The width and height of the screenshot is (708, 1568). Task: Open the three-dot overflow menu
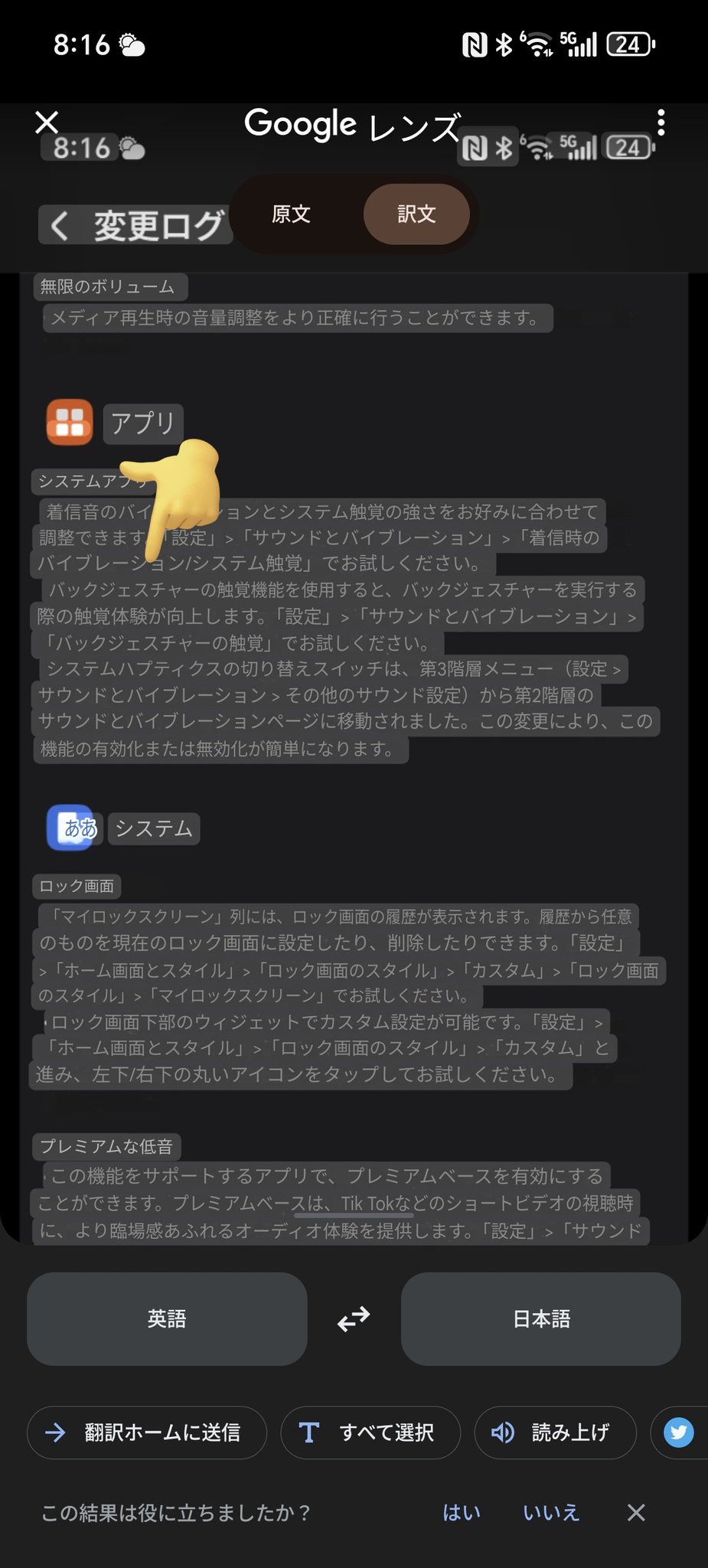click(661, 122)
